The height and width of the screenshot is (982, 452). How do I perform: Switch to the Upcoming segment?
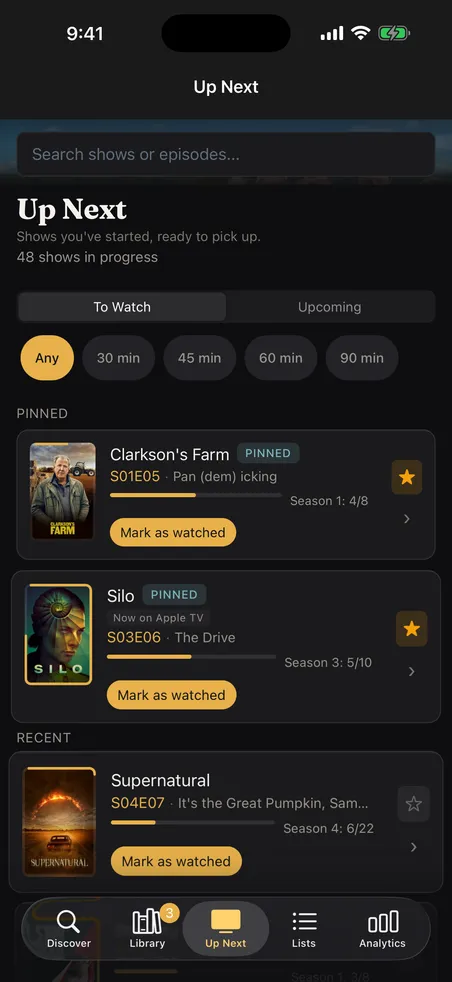point(329,307)
